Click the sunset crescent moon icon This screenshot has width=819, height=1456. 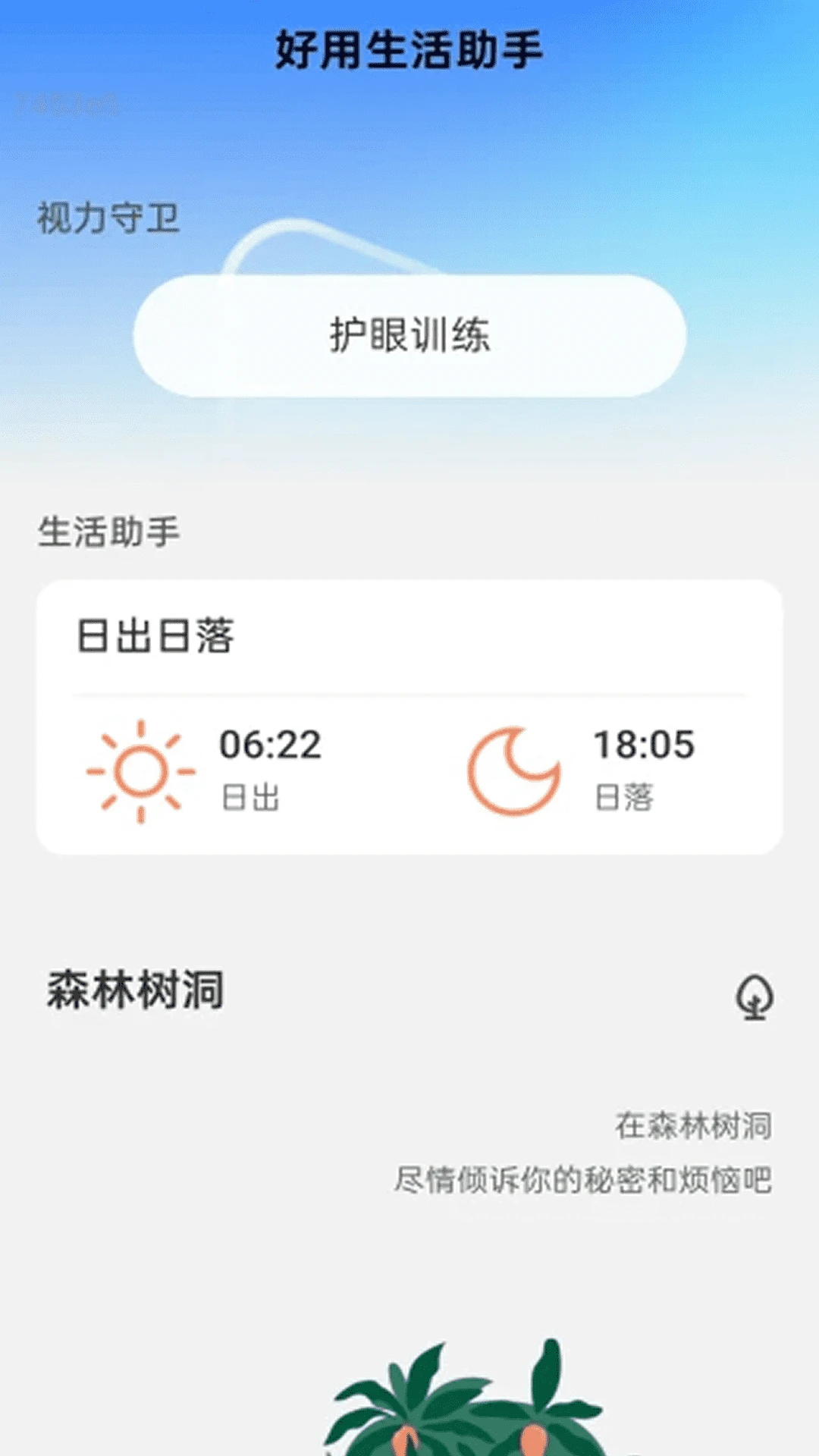pos(516,770)
